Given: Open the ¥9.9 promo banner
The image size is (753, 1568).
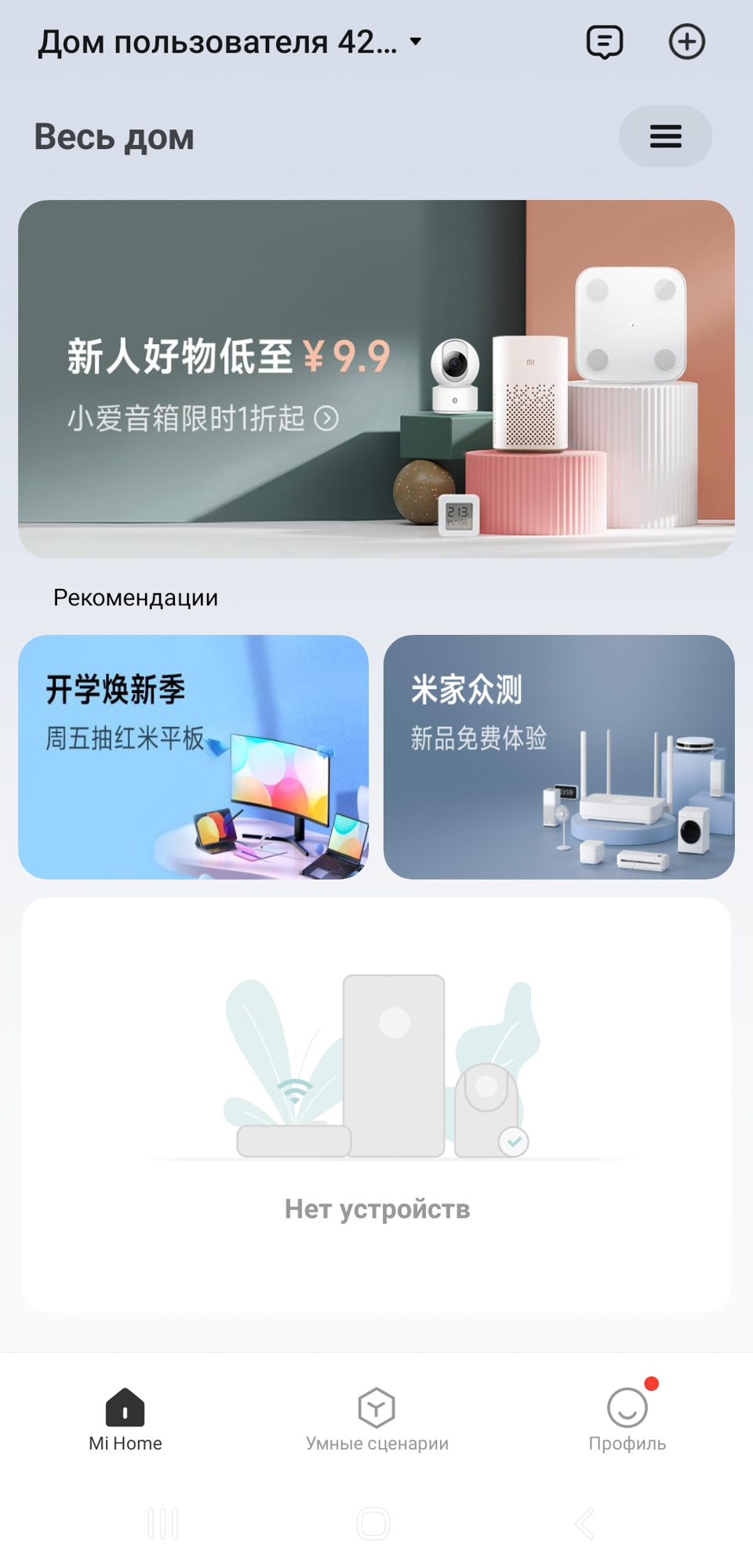Looking at the screenshot, I should coord(376,379).
